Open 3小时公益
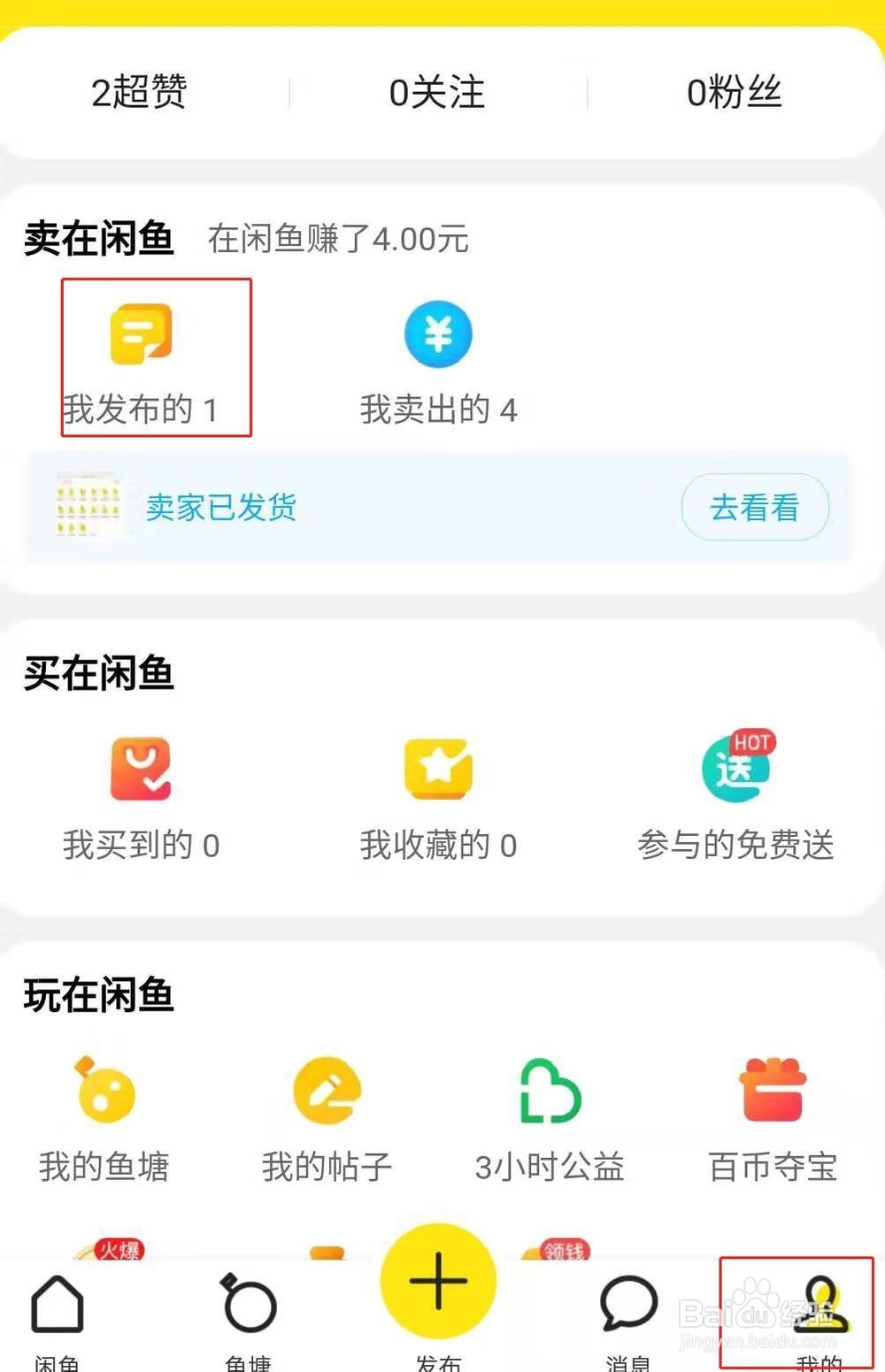This screenshot has height=1372, width=885. (550, 1119)
